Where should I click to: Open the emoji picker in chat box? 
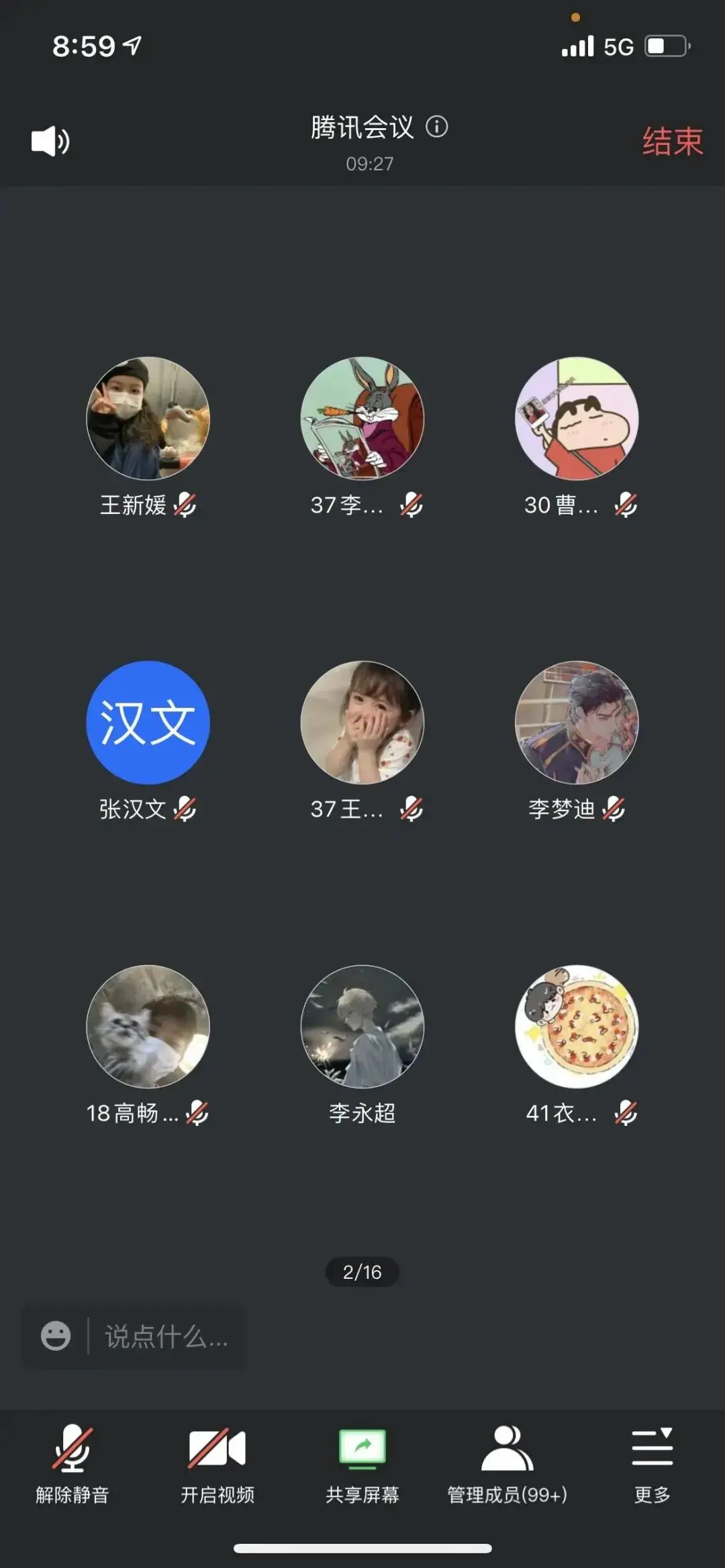point(56,1336)
